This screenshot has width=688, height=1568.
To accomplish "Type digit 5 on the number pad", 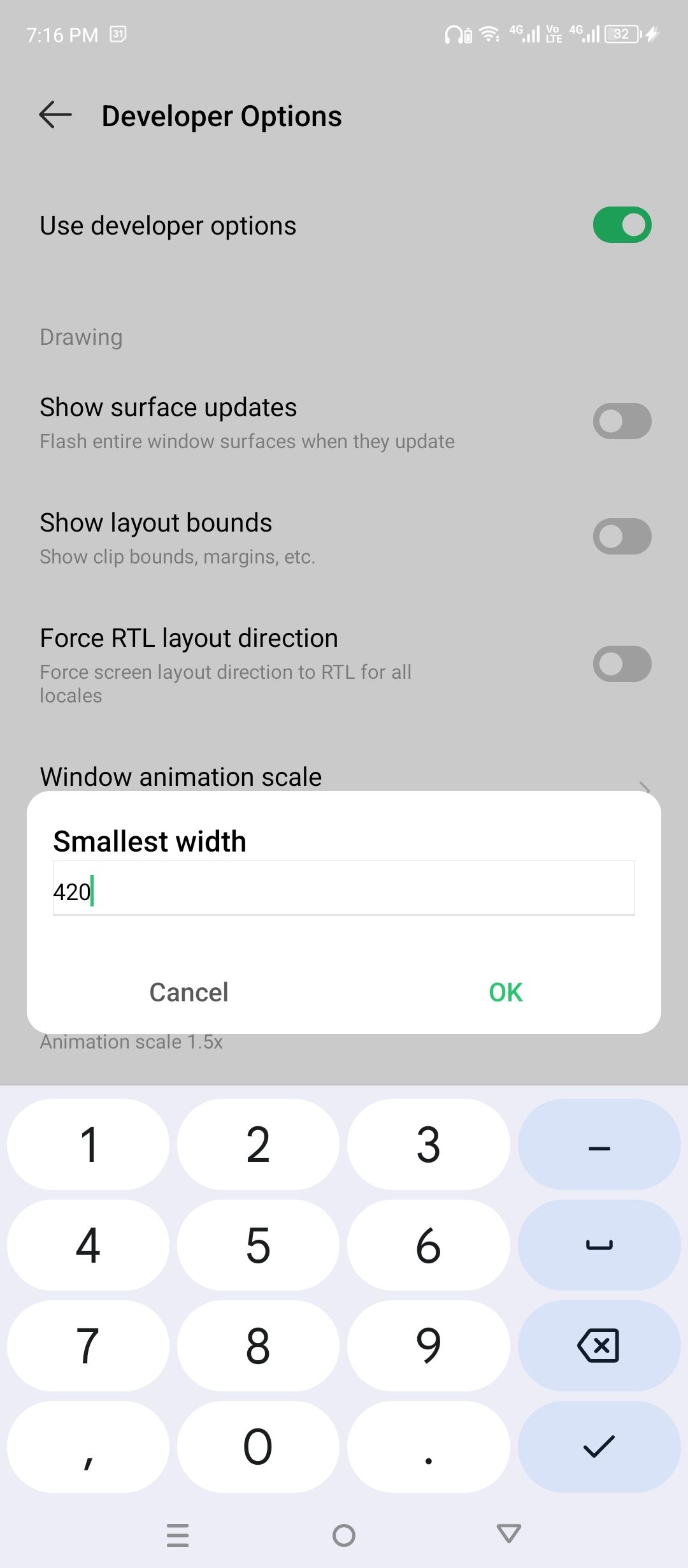I will 258,1245.
